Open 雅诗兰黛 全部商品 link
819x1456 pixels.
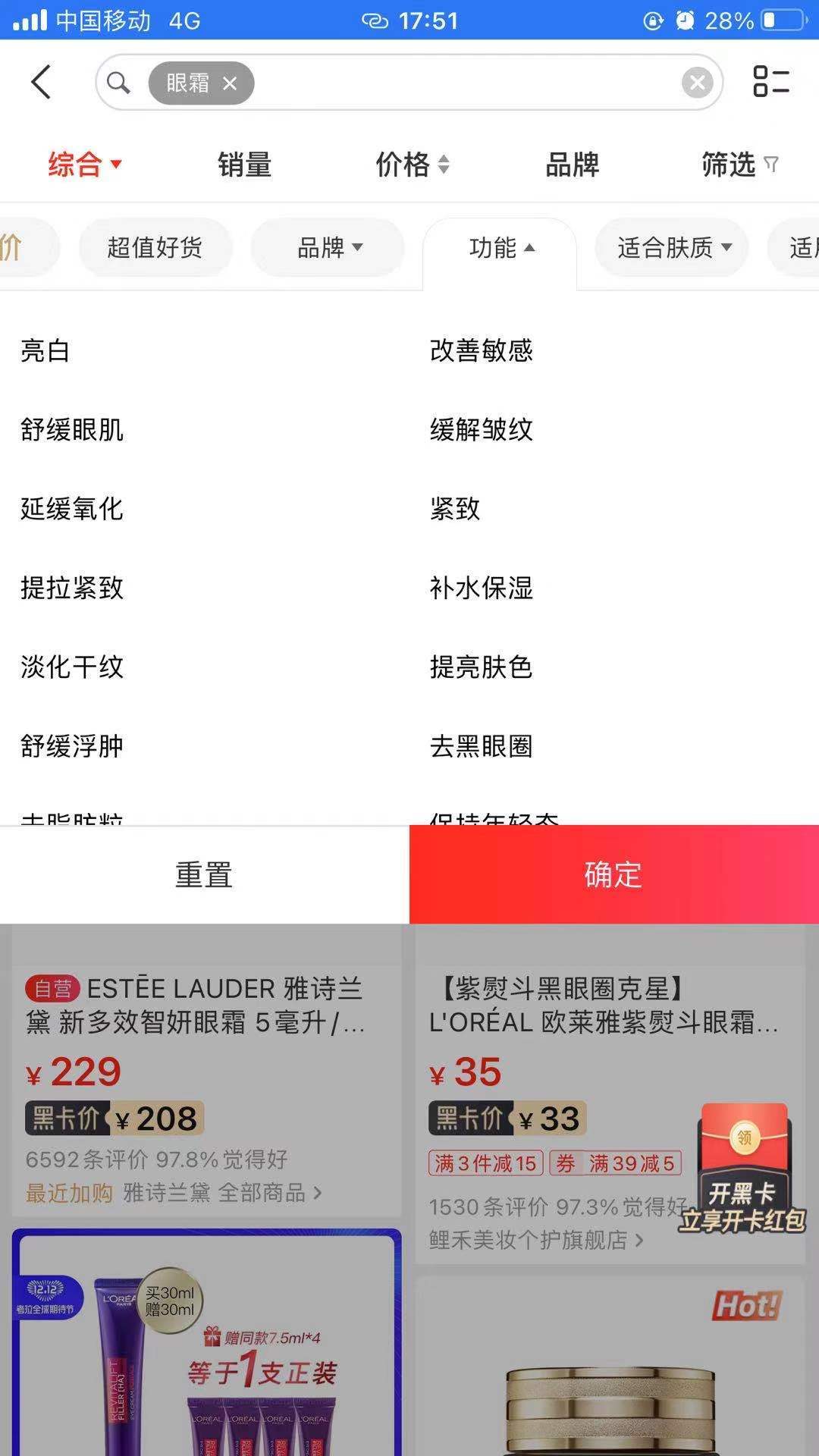click(221, 1194)
